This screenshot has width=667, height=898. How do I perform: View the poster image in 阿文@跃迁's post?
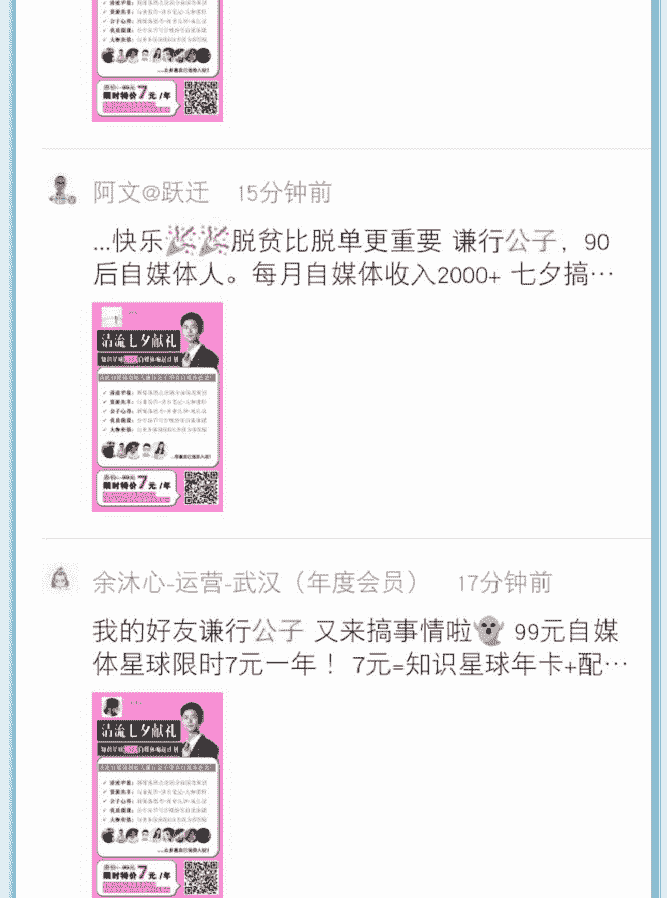[x=157, y=407]
